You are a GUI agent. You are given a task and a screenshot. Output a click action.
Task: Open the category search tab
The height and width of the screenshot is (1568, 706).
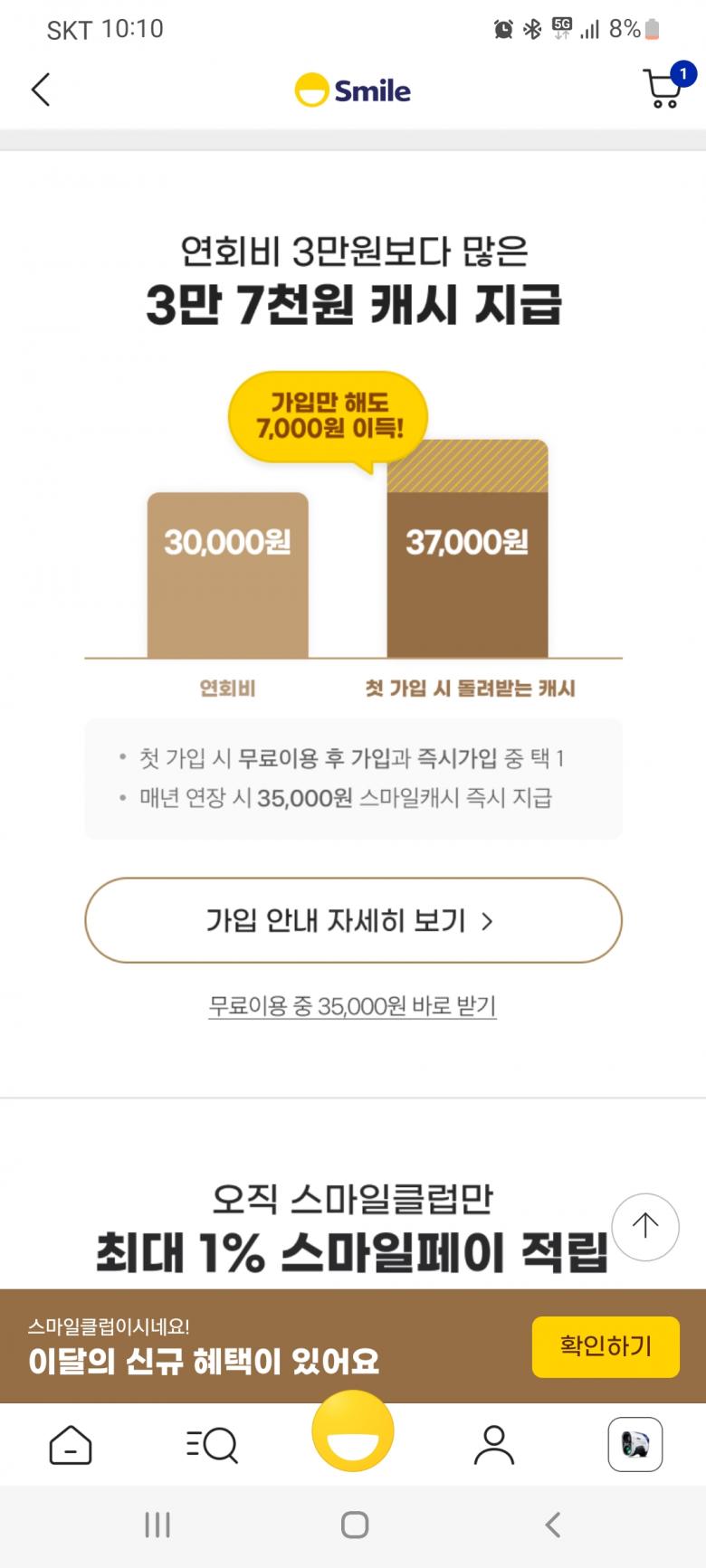(212, 1445)
